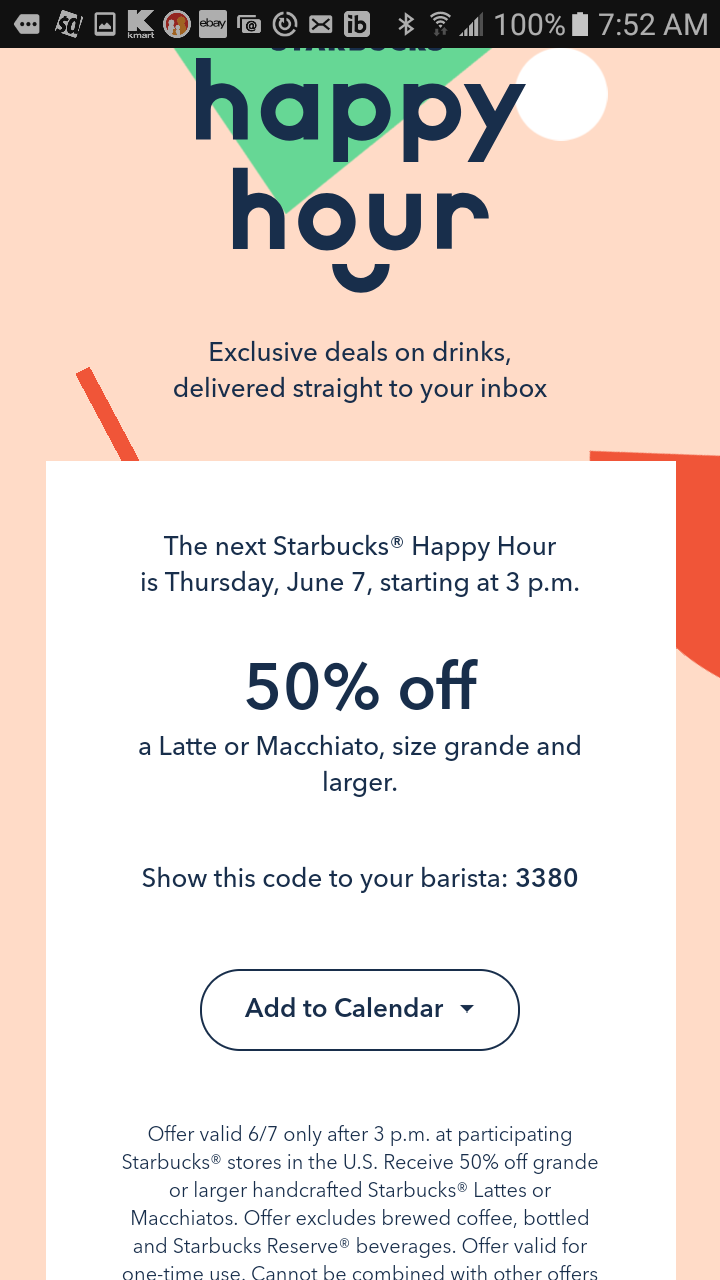Open the Add to Calendar dropdown
The height and width of the screenshot is (1280, 720).
pyautogui.click(x=360, y=1009)
